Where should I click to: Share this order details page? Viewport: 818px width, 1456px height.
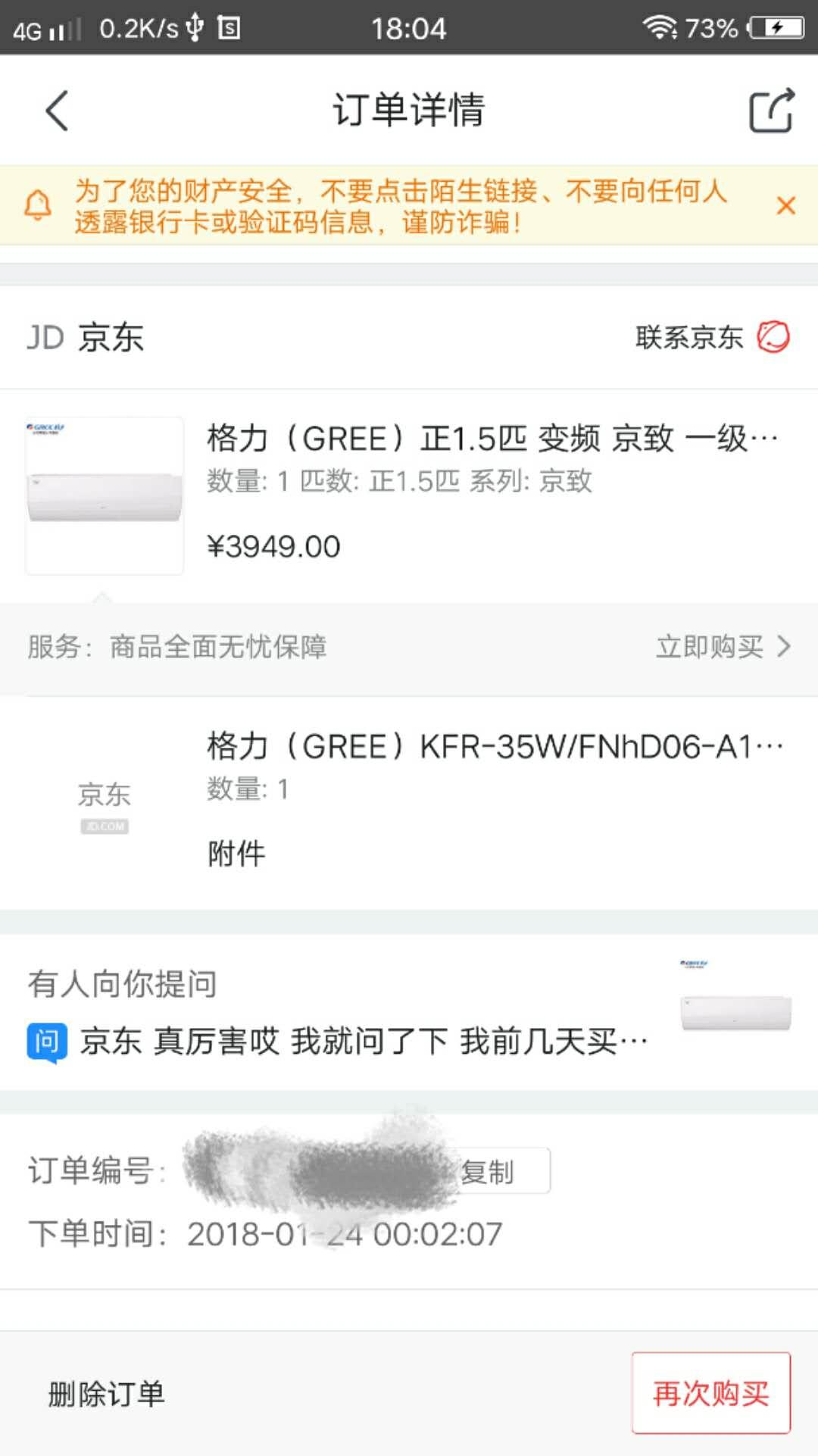coord(771,111)
